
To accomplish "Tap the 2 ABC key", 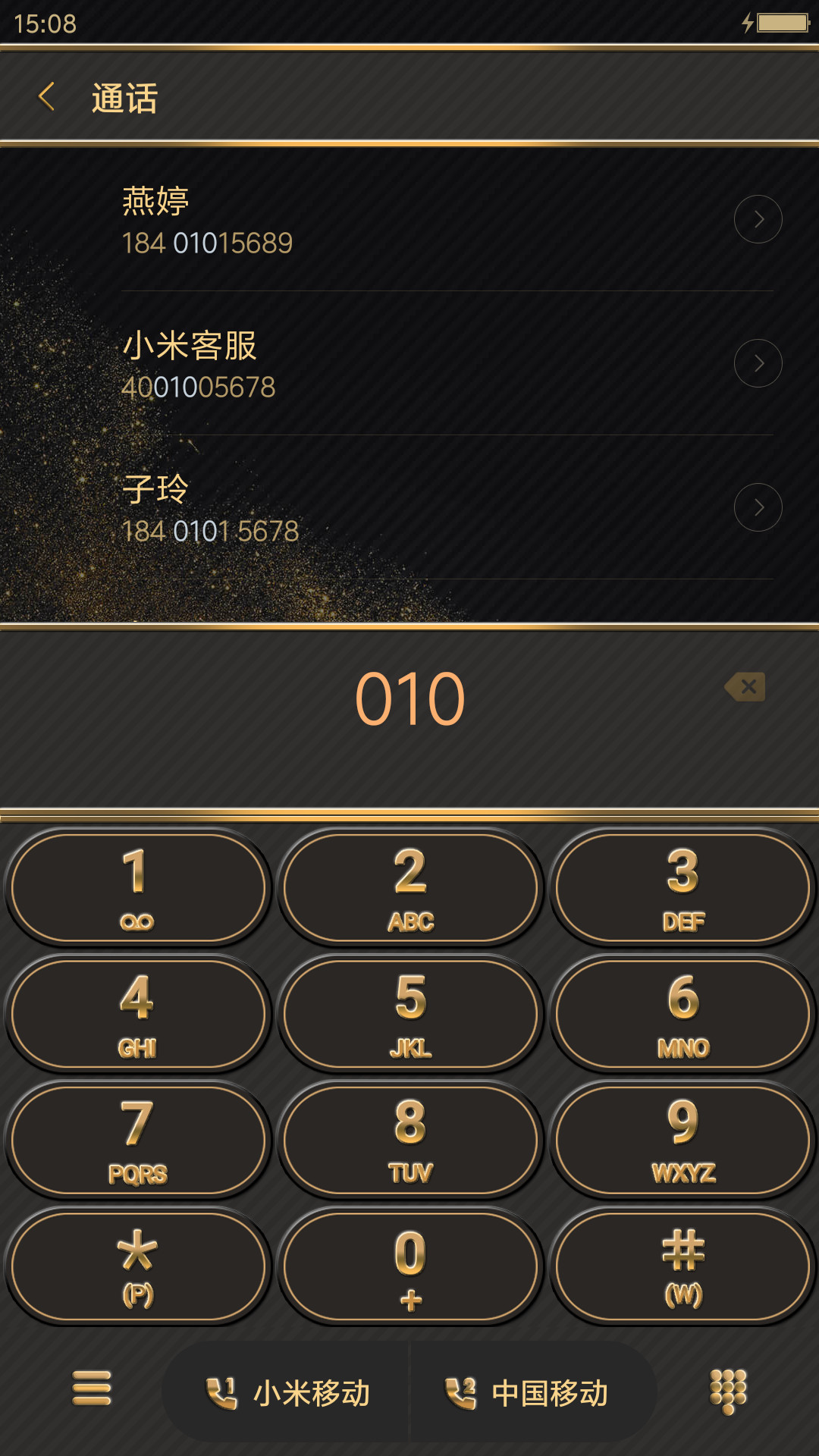I will [410, 887].
